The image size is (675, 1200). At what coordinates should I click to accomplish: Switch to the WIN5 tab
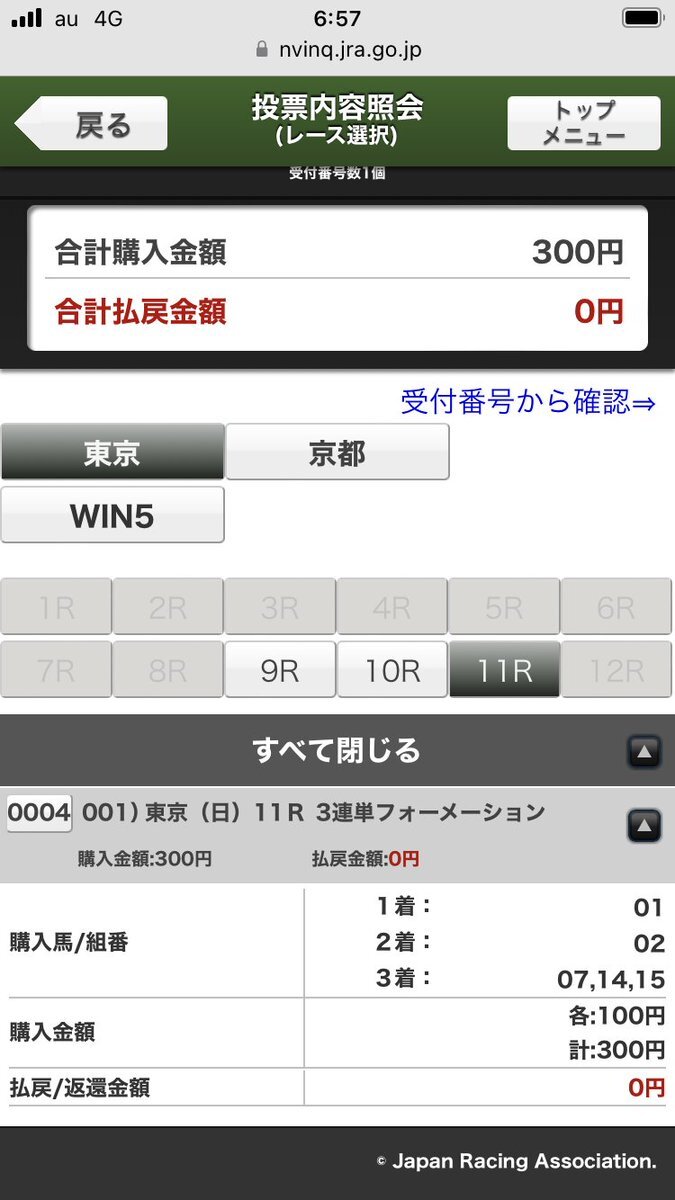pyautogui.click(x=112, y=516)
